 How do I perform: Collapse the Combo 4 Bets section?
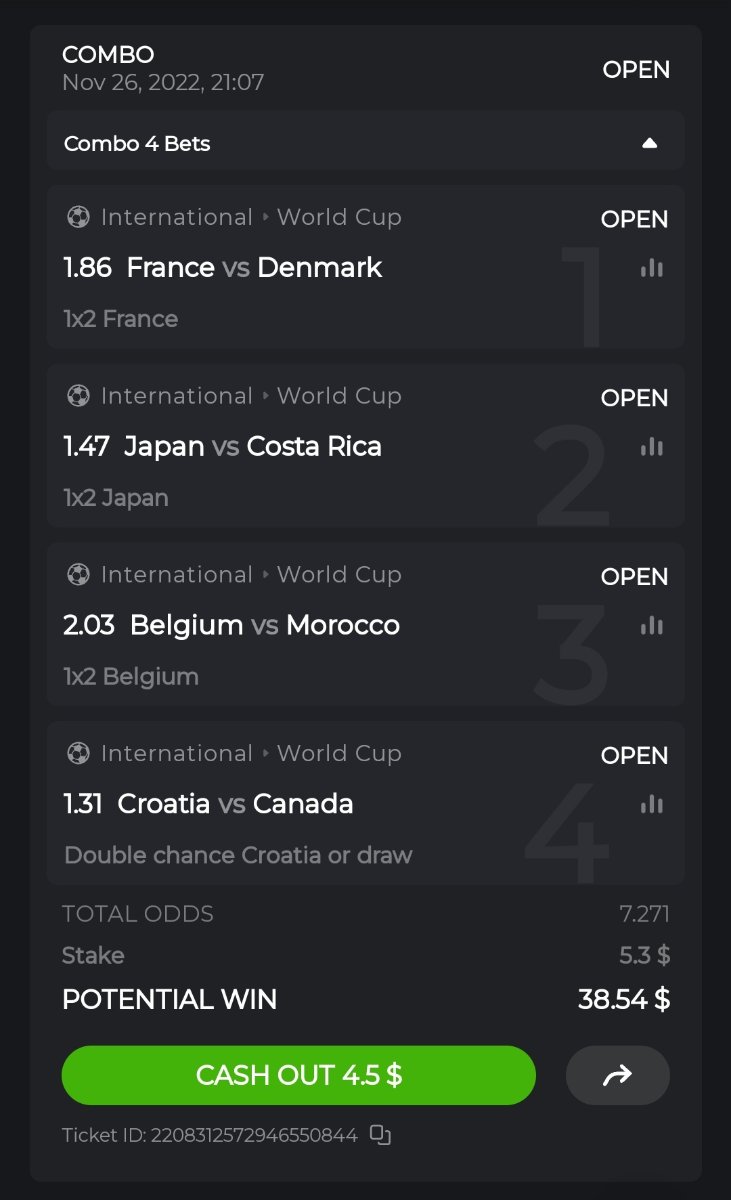(649, 143)
